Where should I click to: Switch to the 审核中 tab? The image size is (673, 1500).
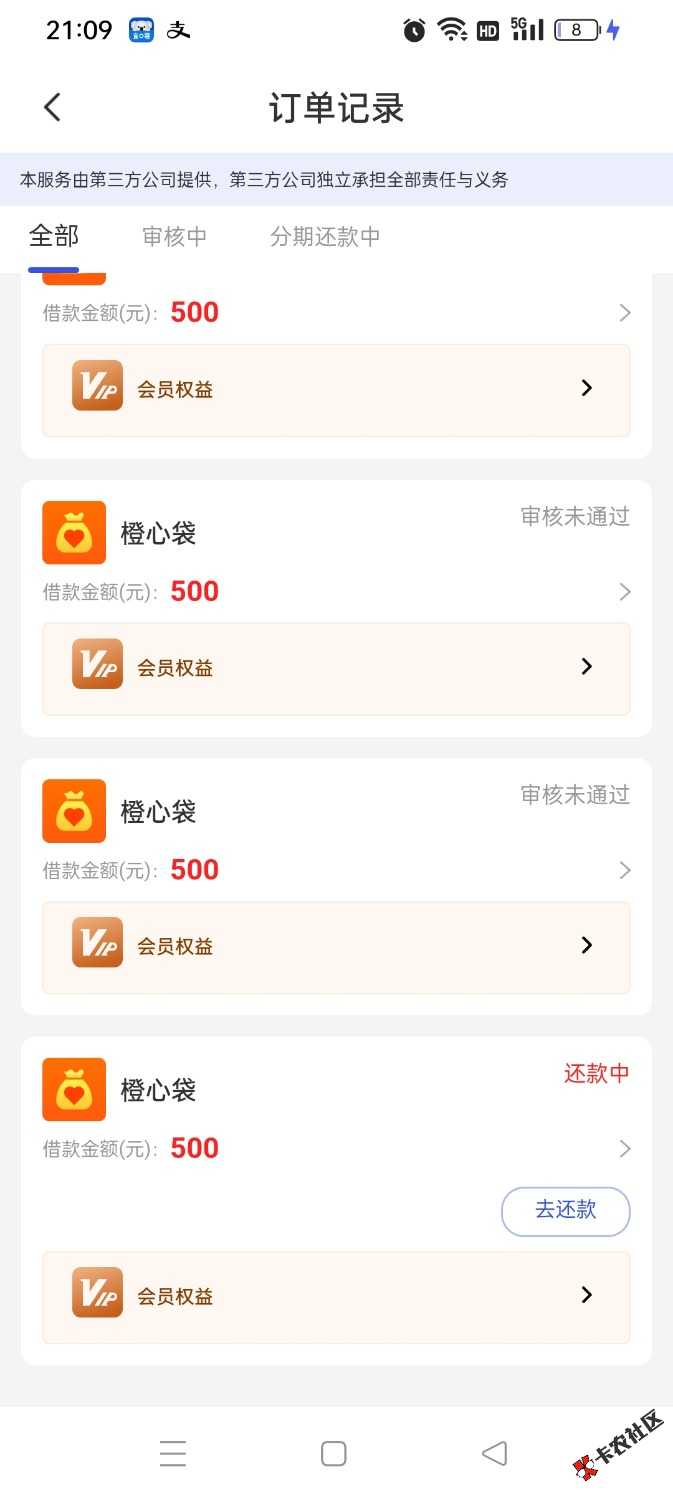click(175, 237)
